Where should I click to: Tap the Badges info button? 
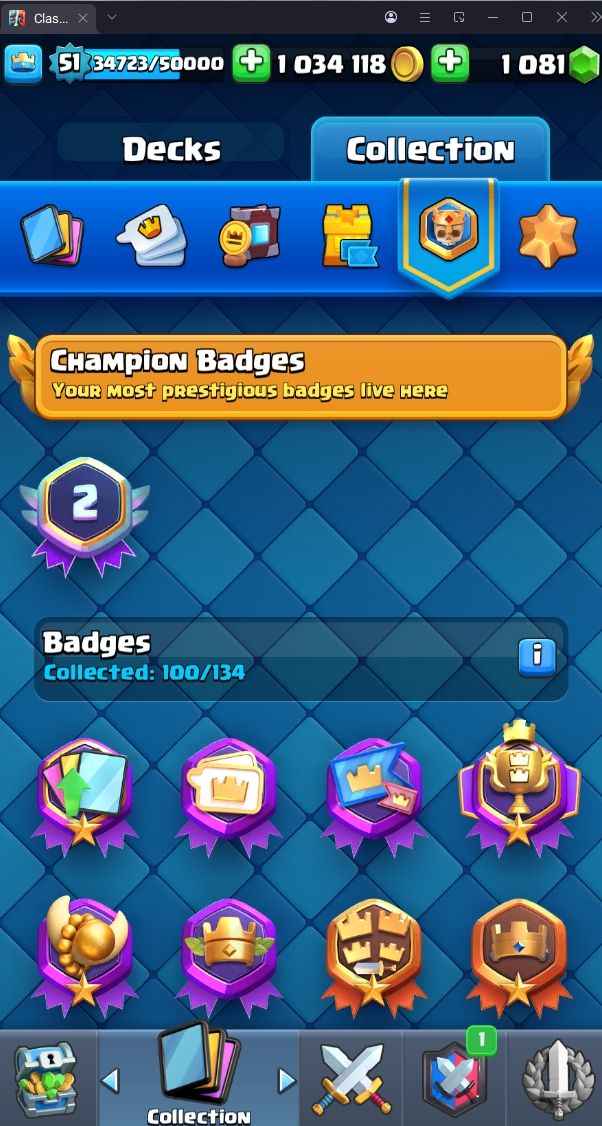(x=537, y=657)
